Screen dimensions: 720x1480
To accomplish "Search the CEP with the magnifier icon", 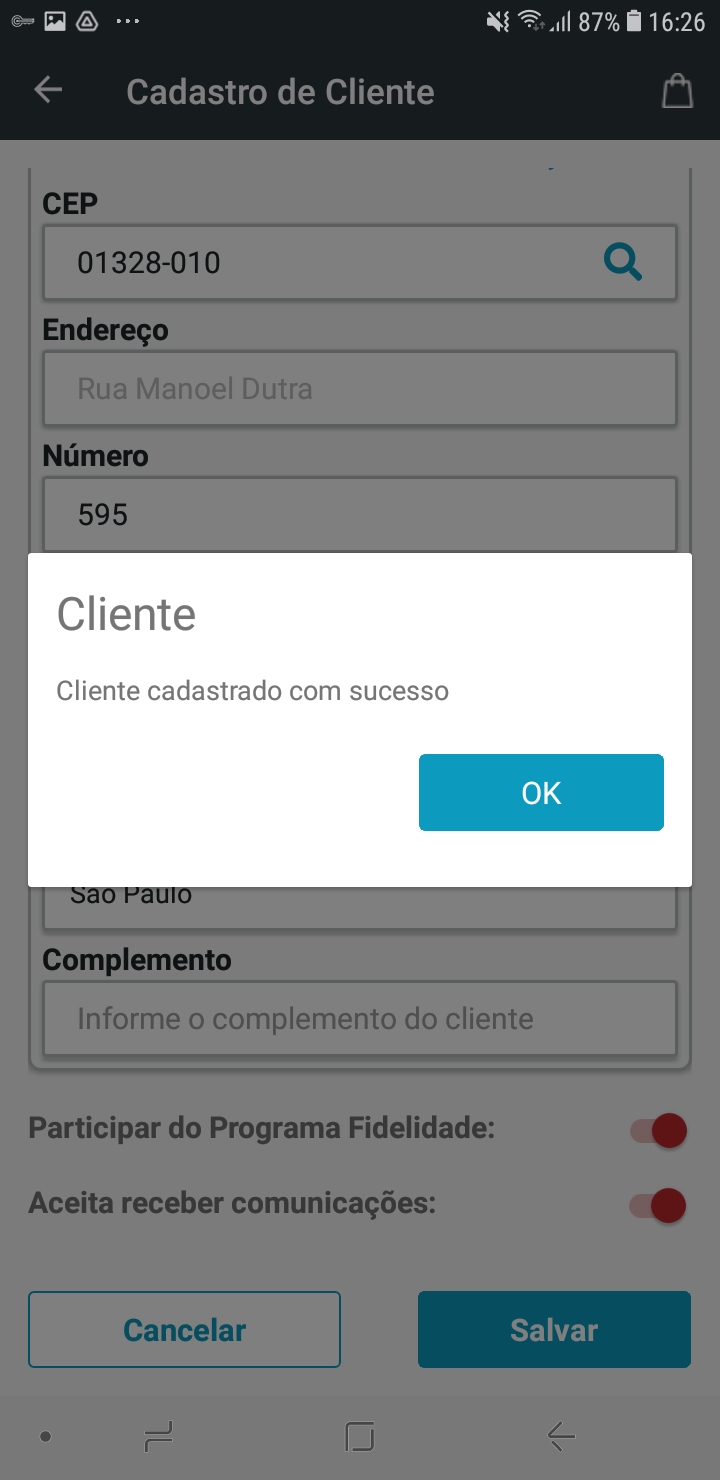I will click(622, 263).
